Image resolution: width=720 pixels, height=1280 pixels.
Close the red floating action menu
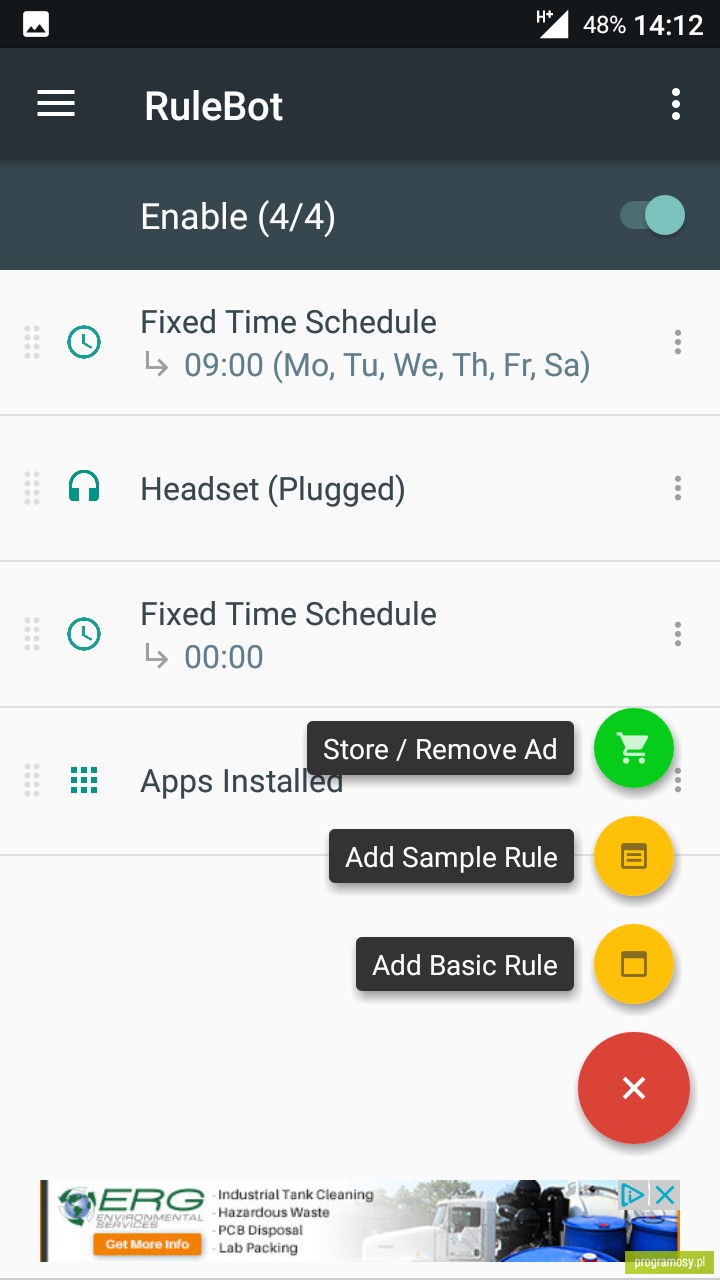coord(634,1088)
